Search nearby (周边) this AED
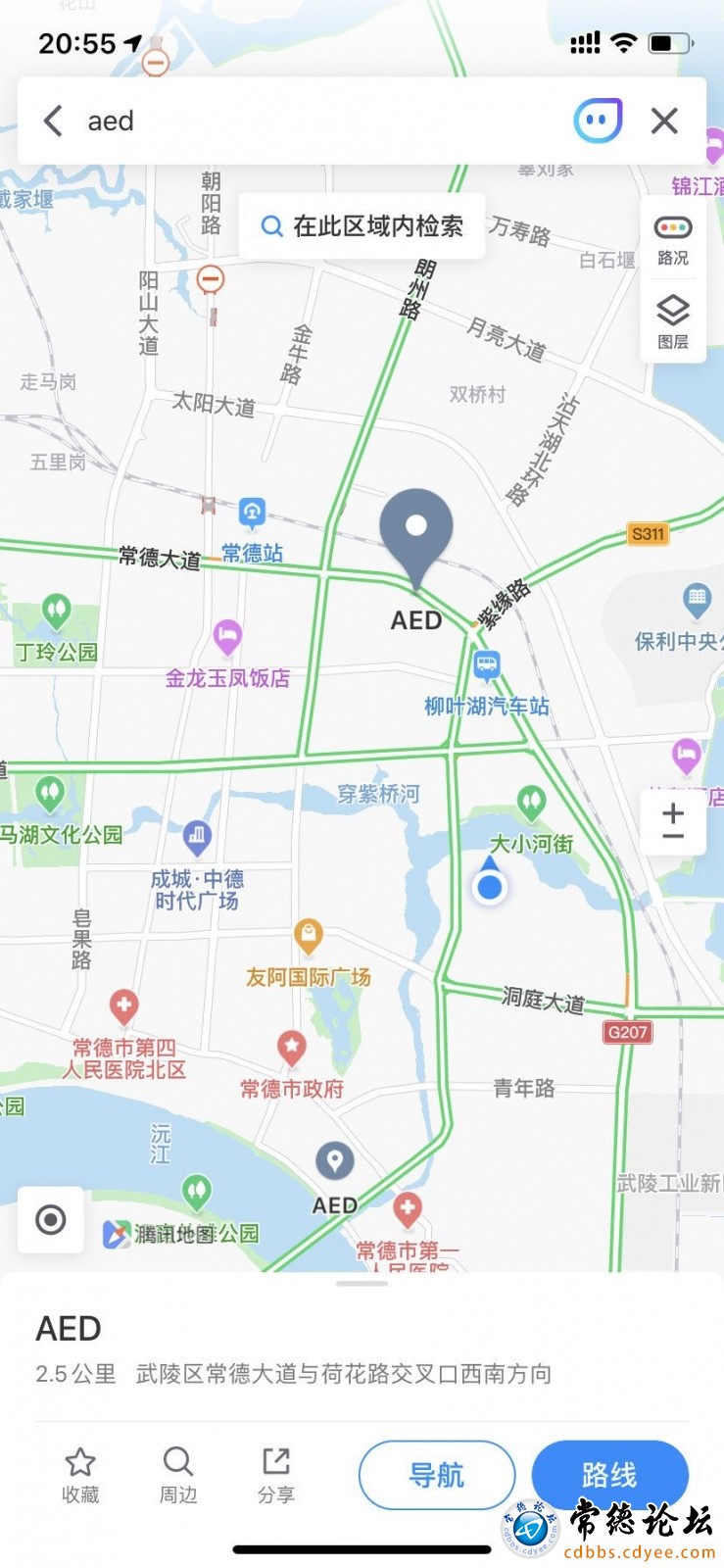 178,1475
